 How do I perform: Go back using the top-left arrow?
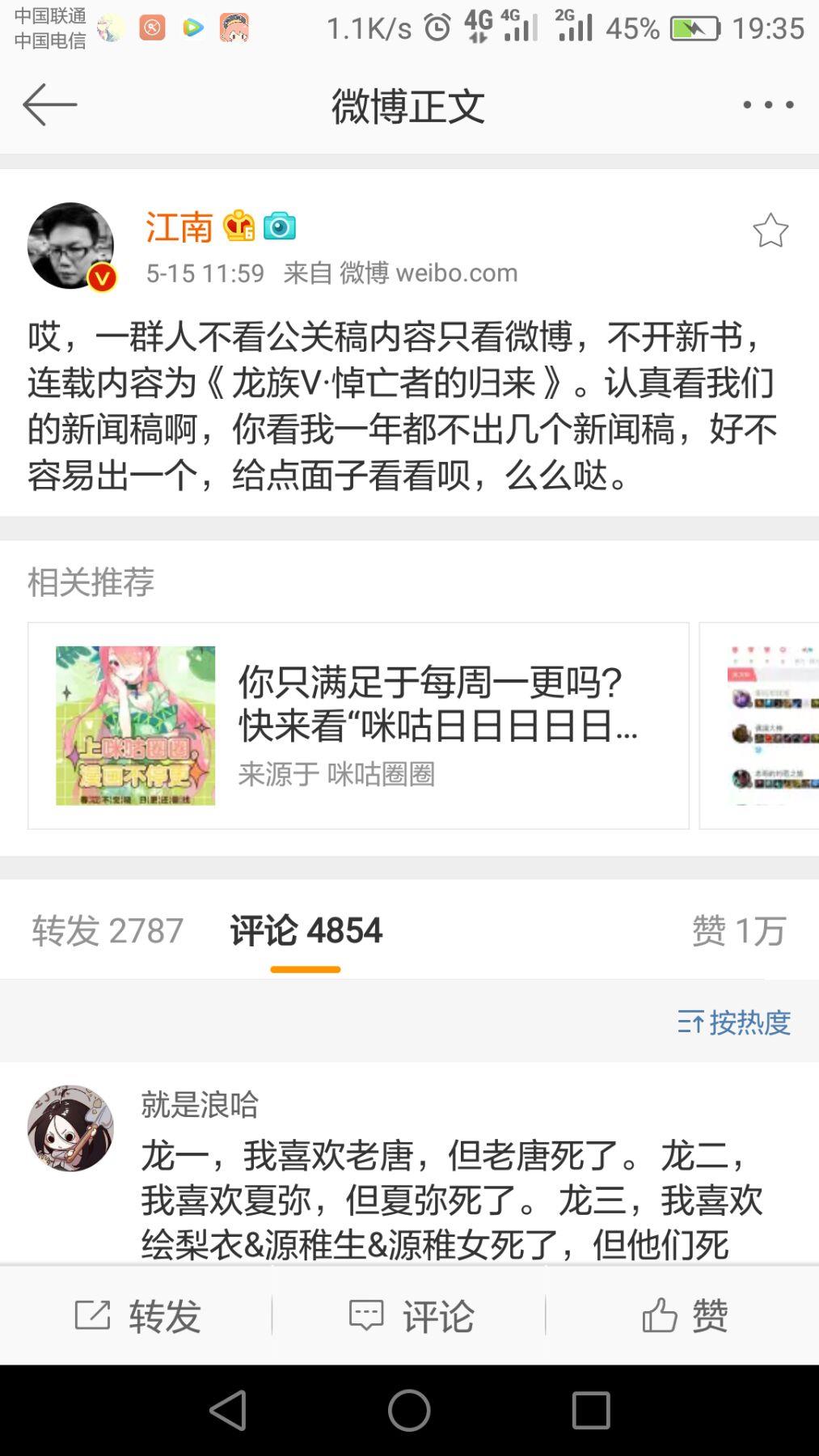pos(50,105)
